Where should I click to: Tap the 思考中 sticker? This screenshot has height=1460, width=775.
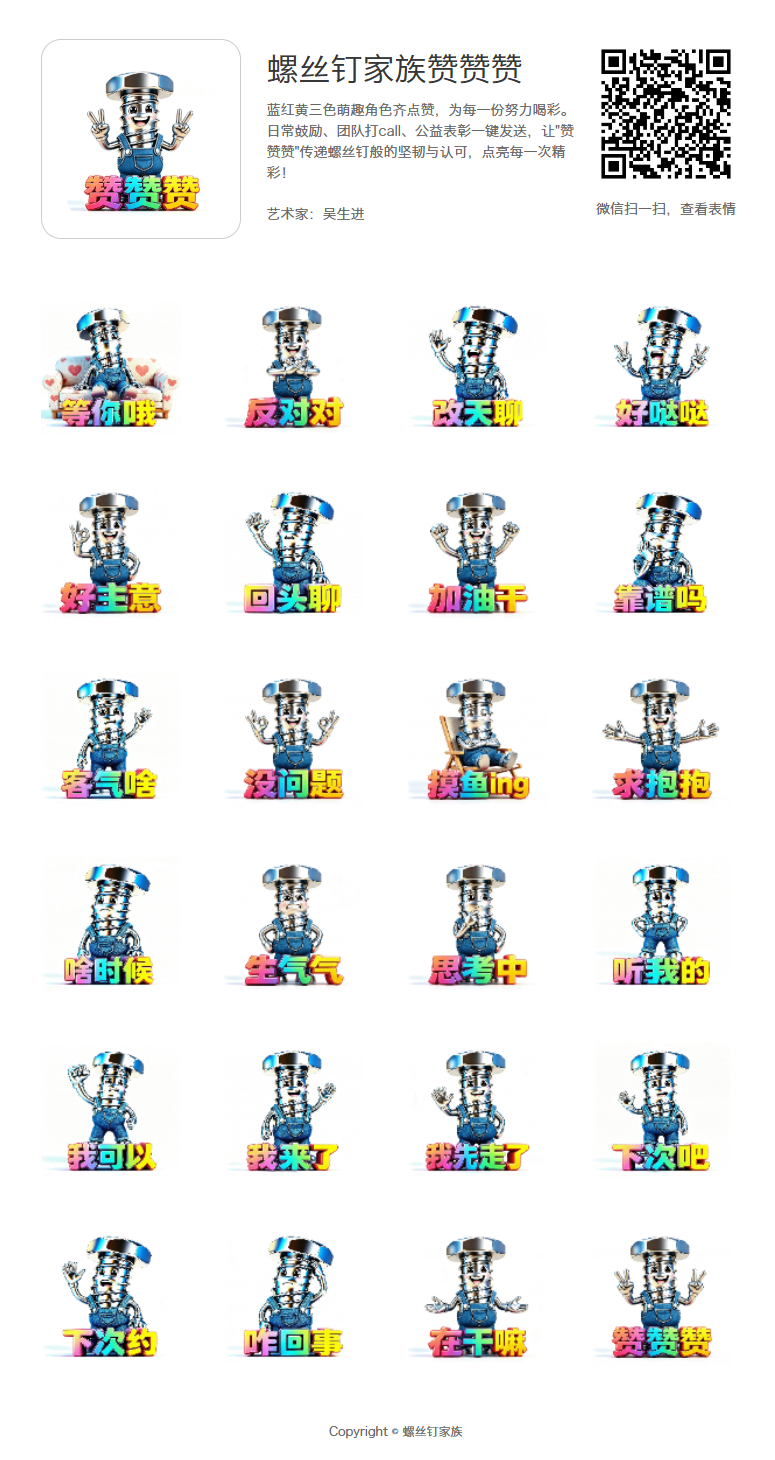[478, 926]
